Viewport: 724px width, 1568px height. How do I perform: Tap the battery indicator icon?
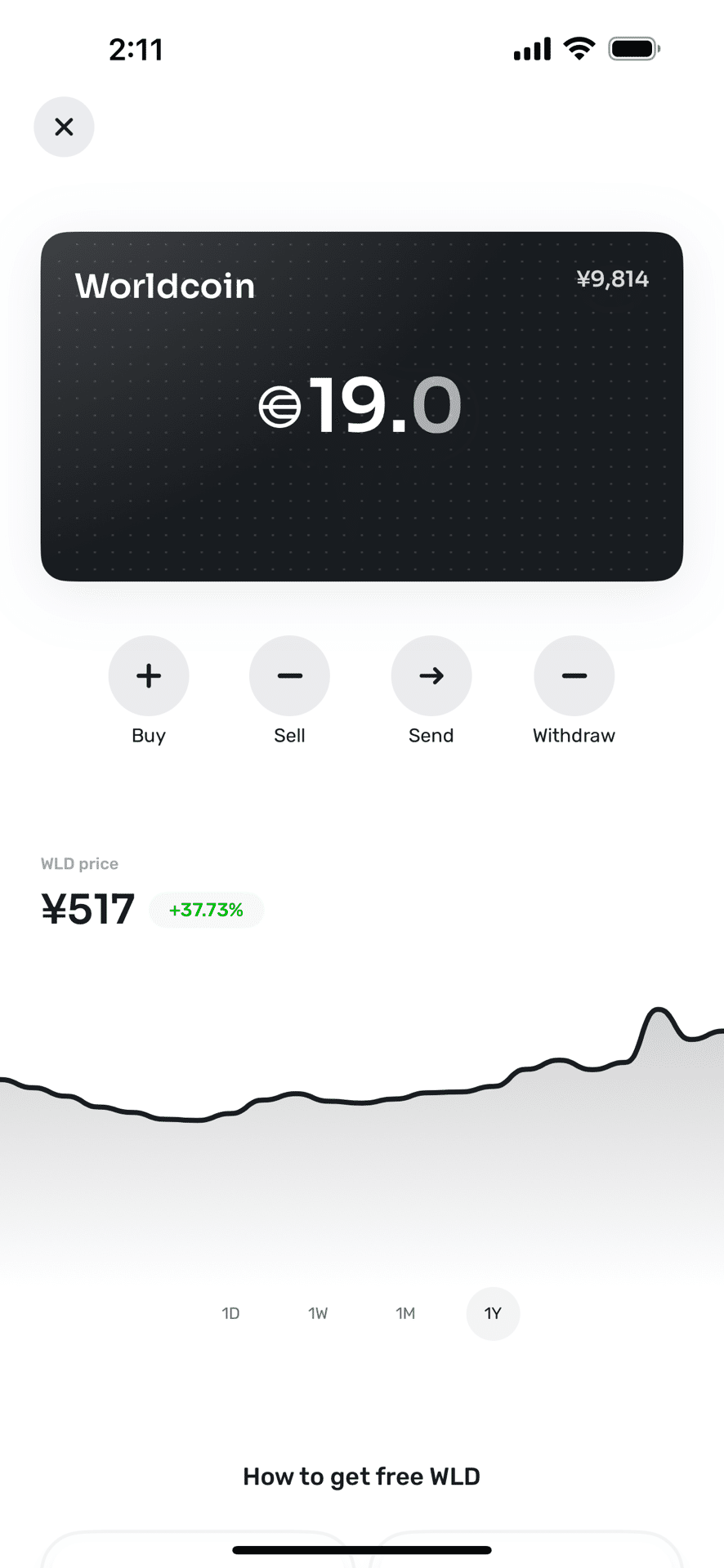(x=632, y=48)
